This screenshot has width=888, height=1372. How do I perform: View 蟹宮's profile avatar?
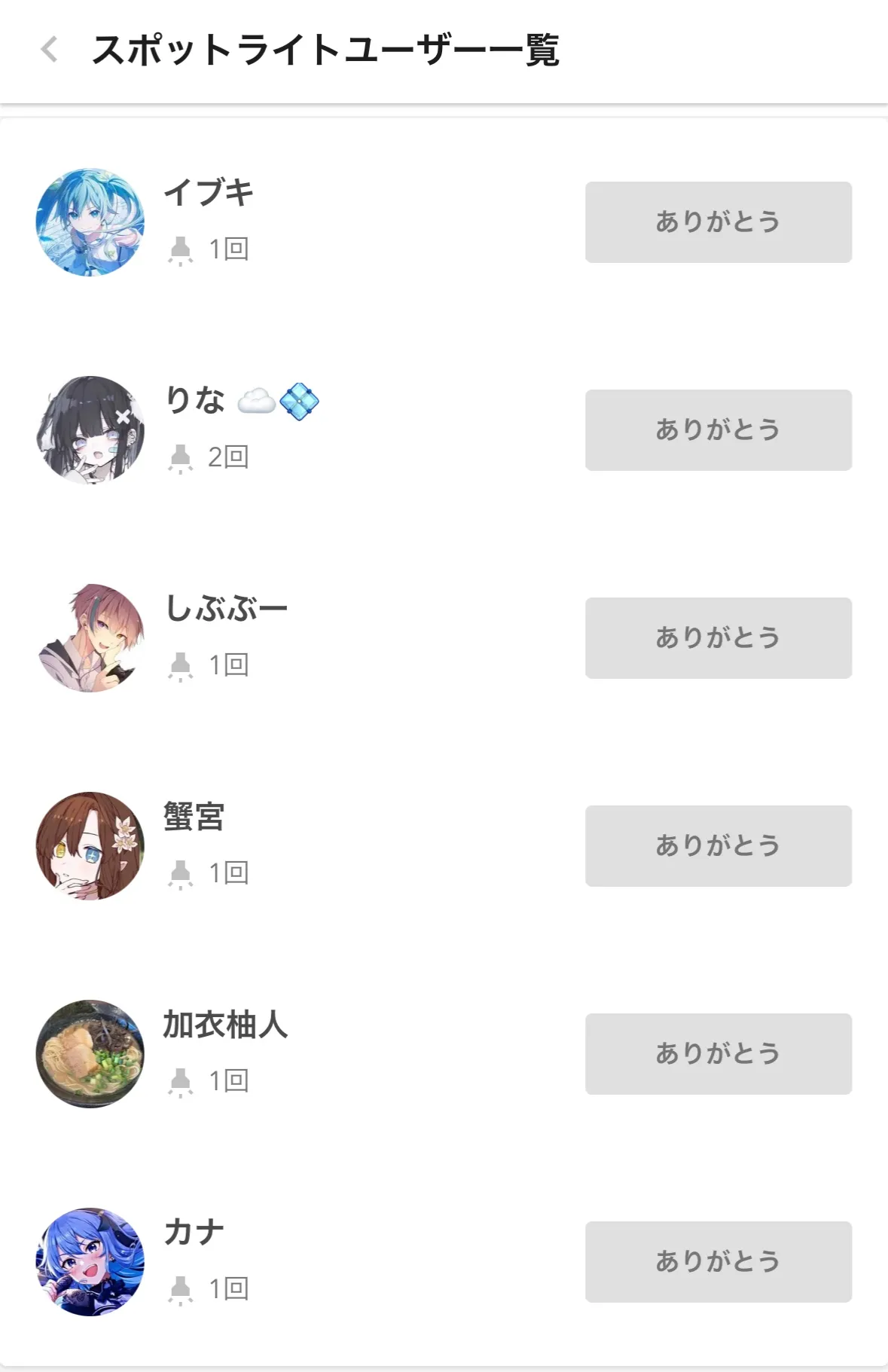90,846
